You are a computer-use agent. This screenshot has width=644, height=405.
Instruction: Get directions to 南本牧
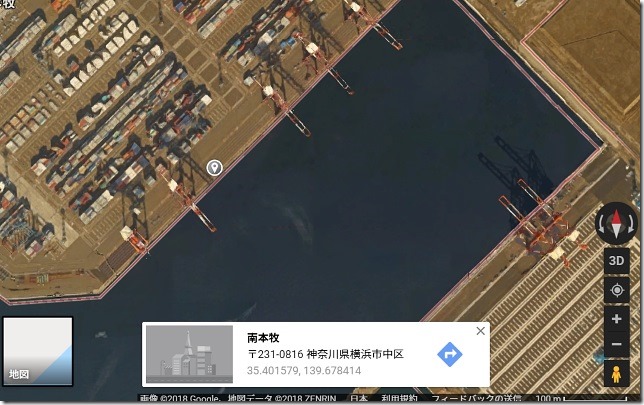click(450, 354)
